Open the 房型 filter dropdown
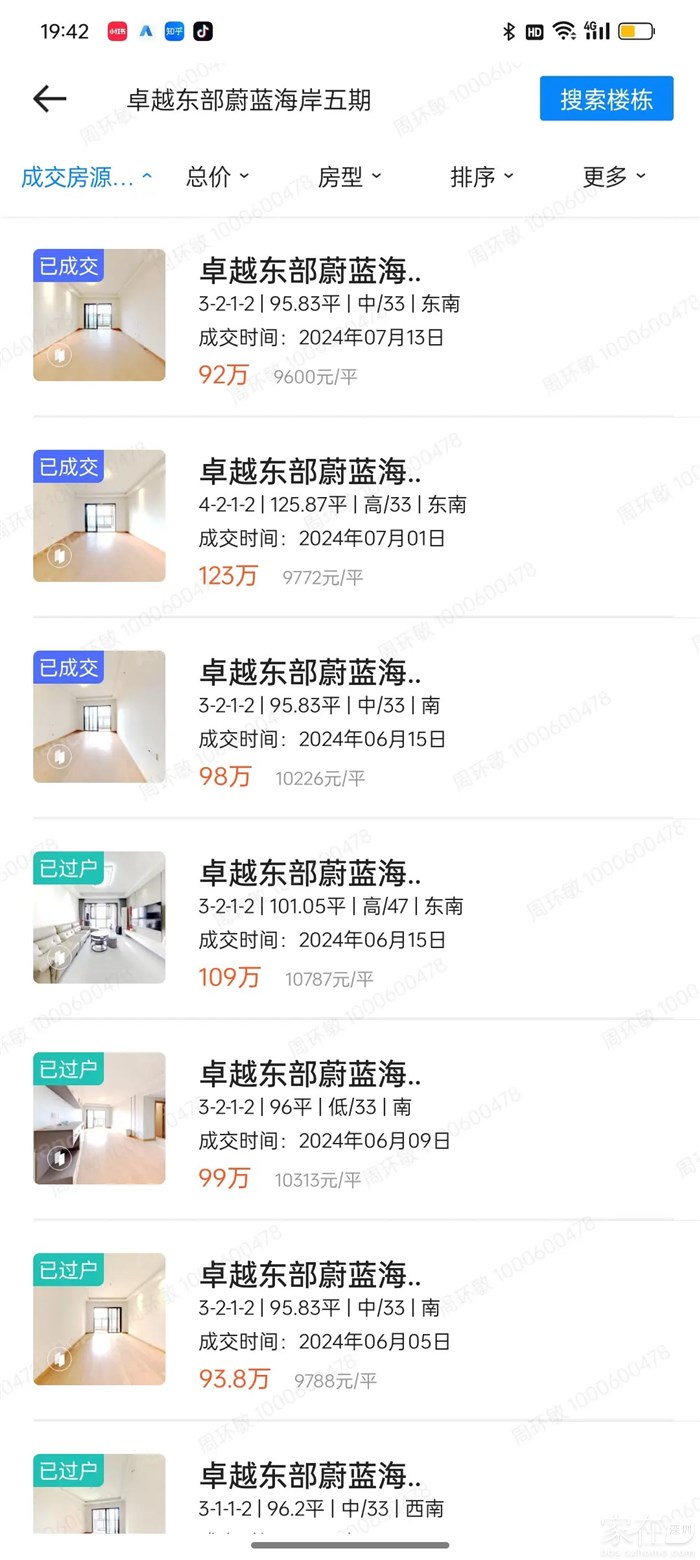This screenshot has height=1560, width=700. (x=349, y=178)
